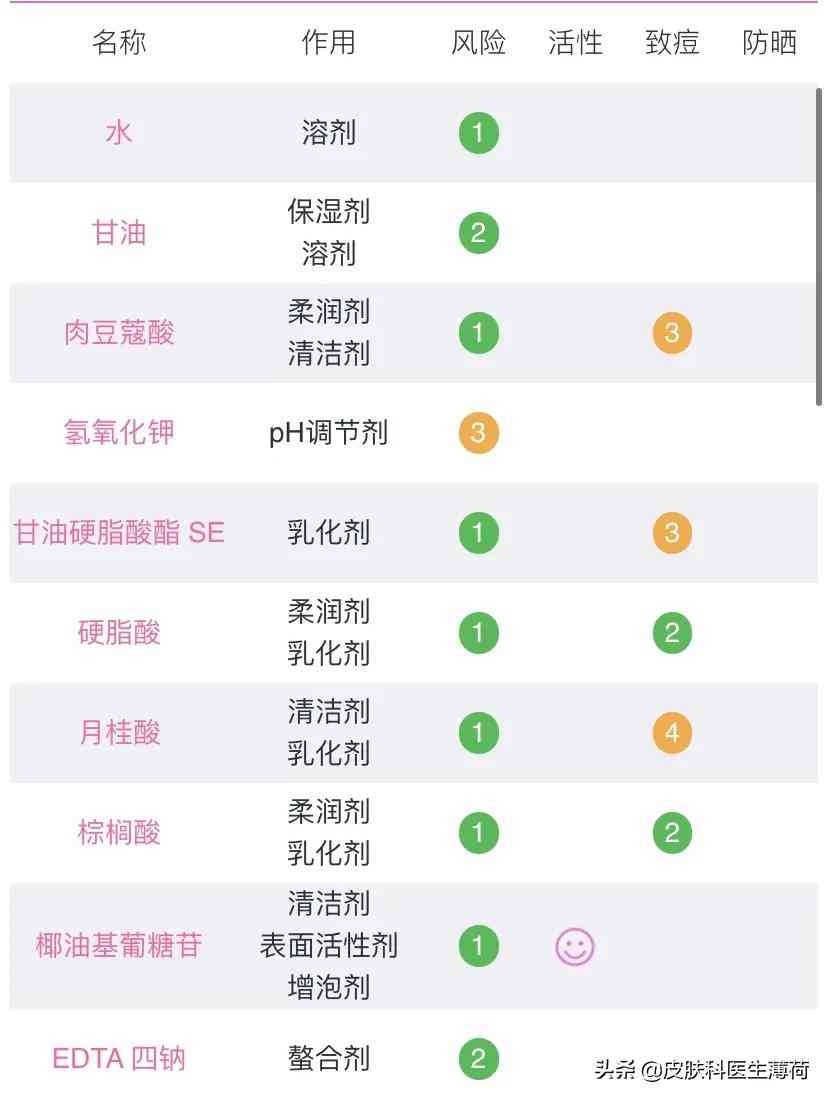Show details for 椰油基葡糖苷

click(x=119, y=945)
